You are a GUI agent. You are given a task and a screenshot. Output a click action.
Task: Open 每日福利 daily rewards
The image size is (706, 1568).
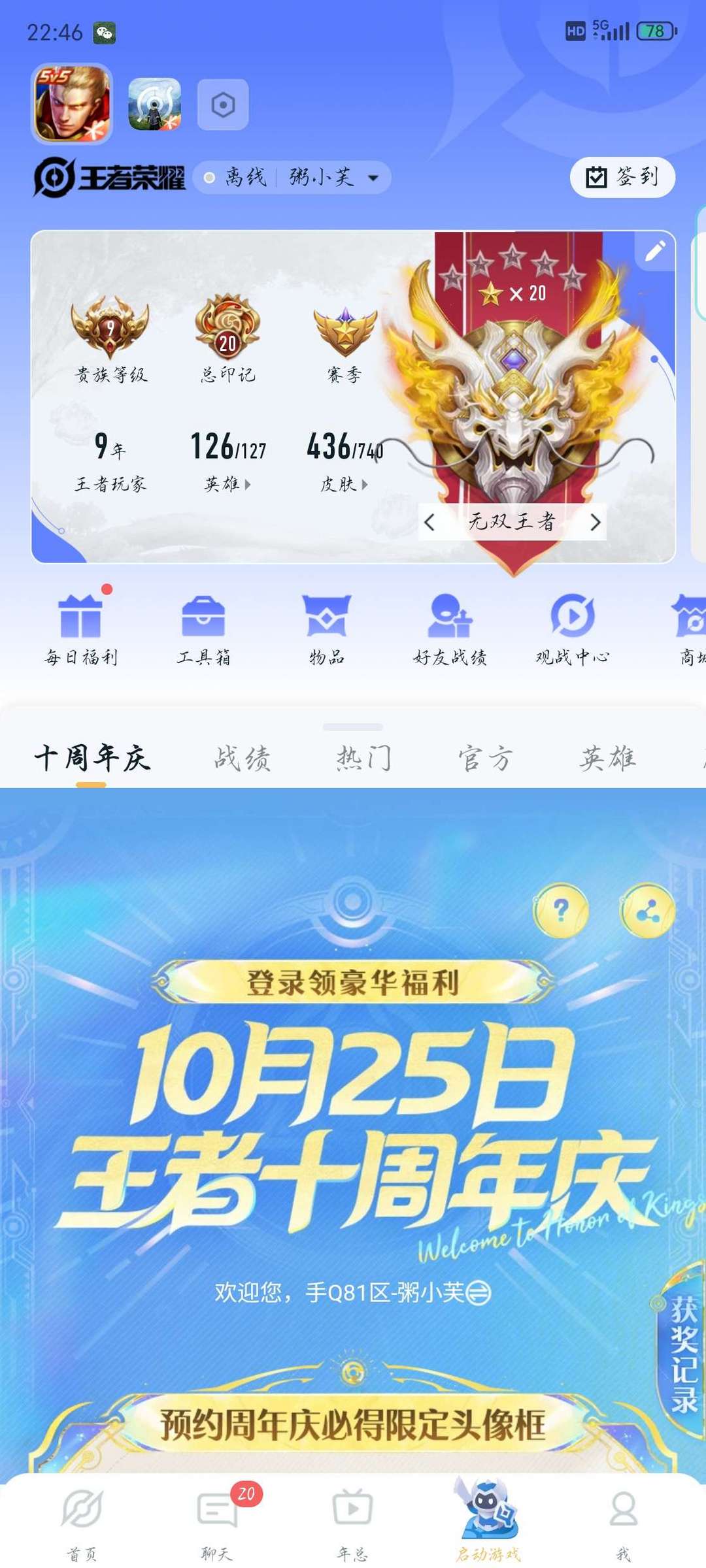tap(81, 628)
